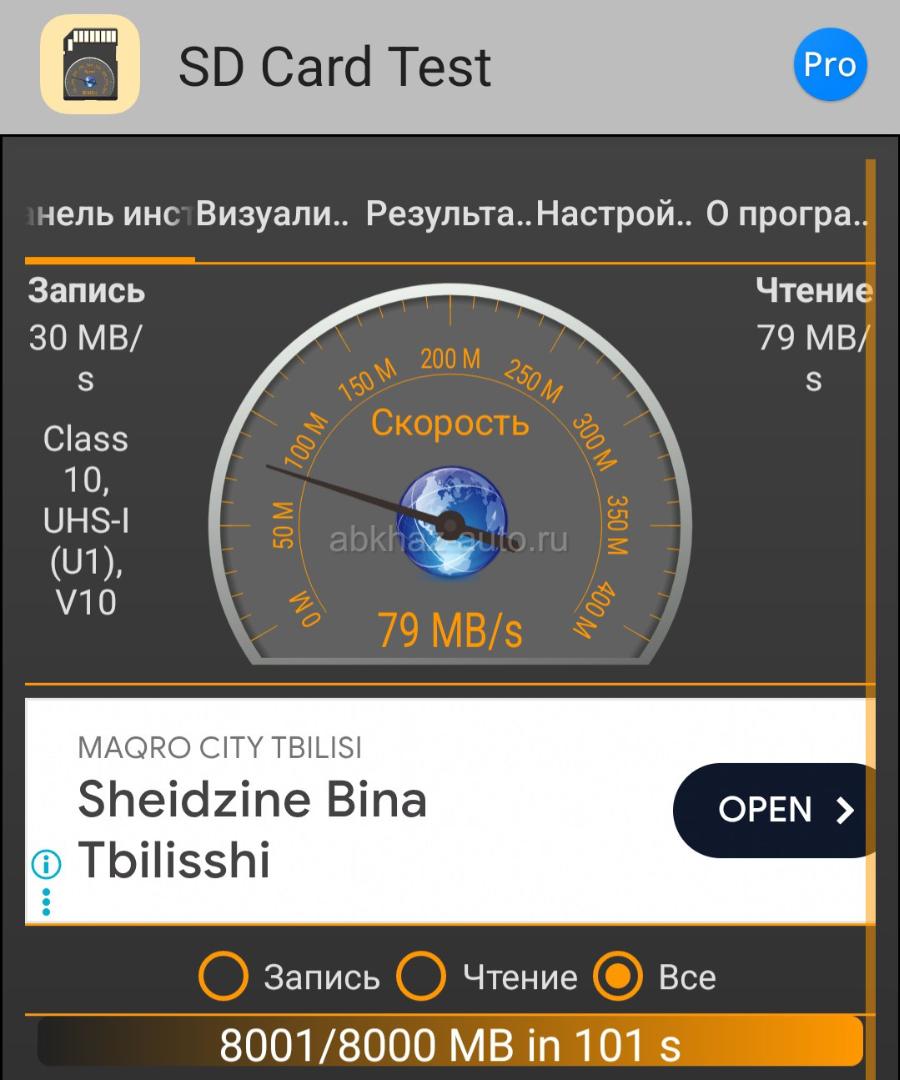Select the Все radio button

617,976
